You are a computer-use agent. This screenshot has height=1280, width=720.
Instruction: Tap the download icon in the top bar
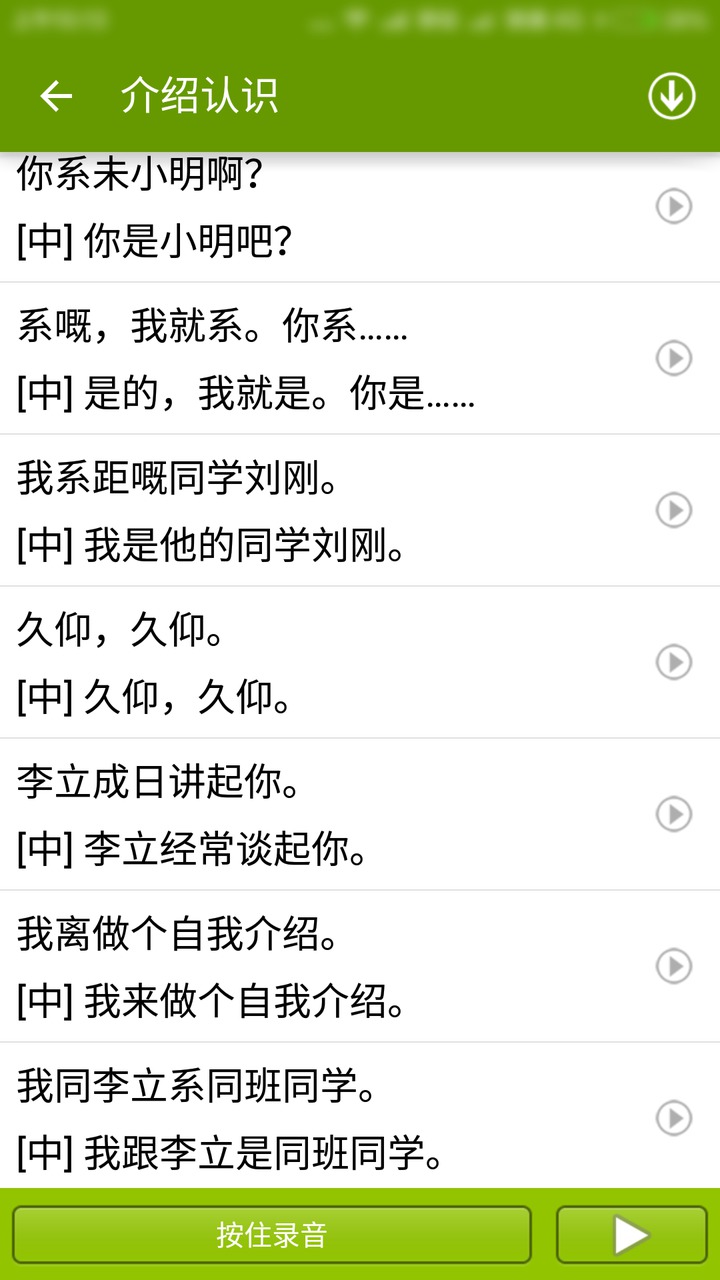[670, 96]
